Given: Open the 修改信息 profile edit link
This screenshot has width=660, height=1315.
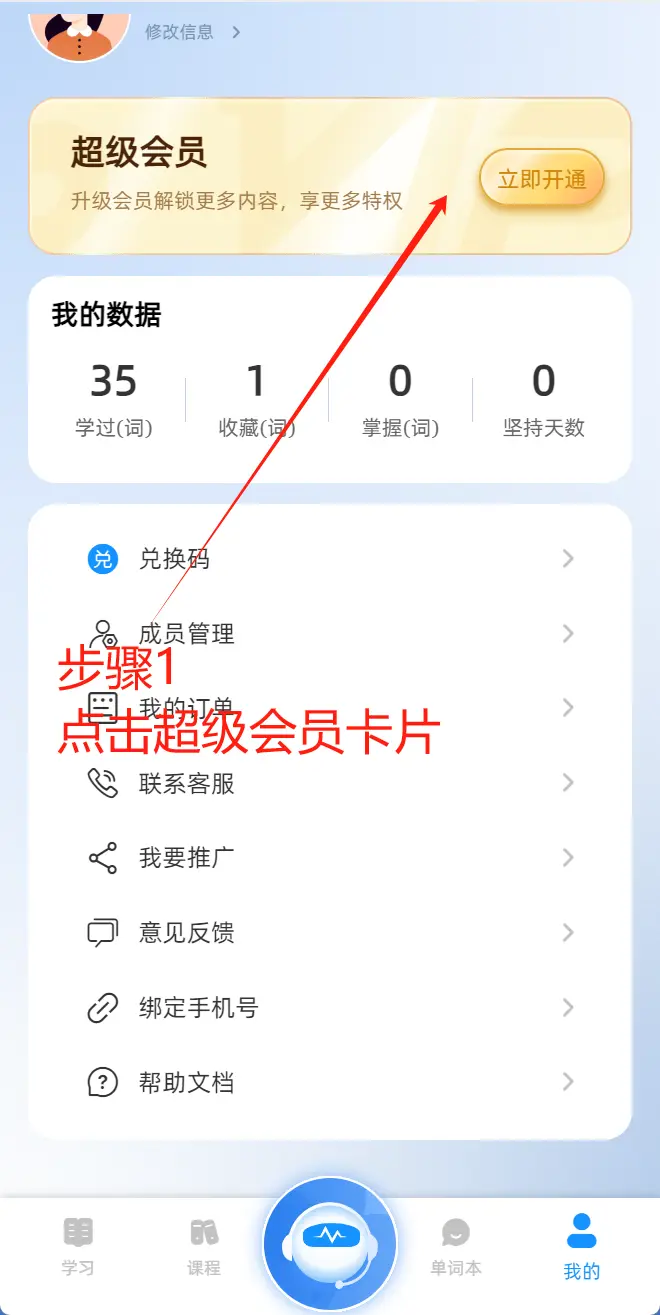Looking at the screenshot, I should [x=192, y=32].
